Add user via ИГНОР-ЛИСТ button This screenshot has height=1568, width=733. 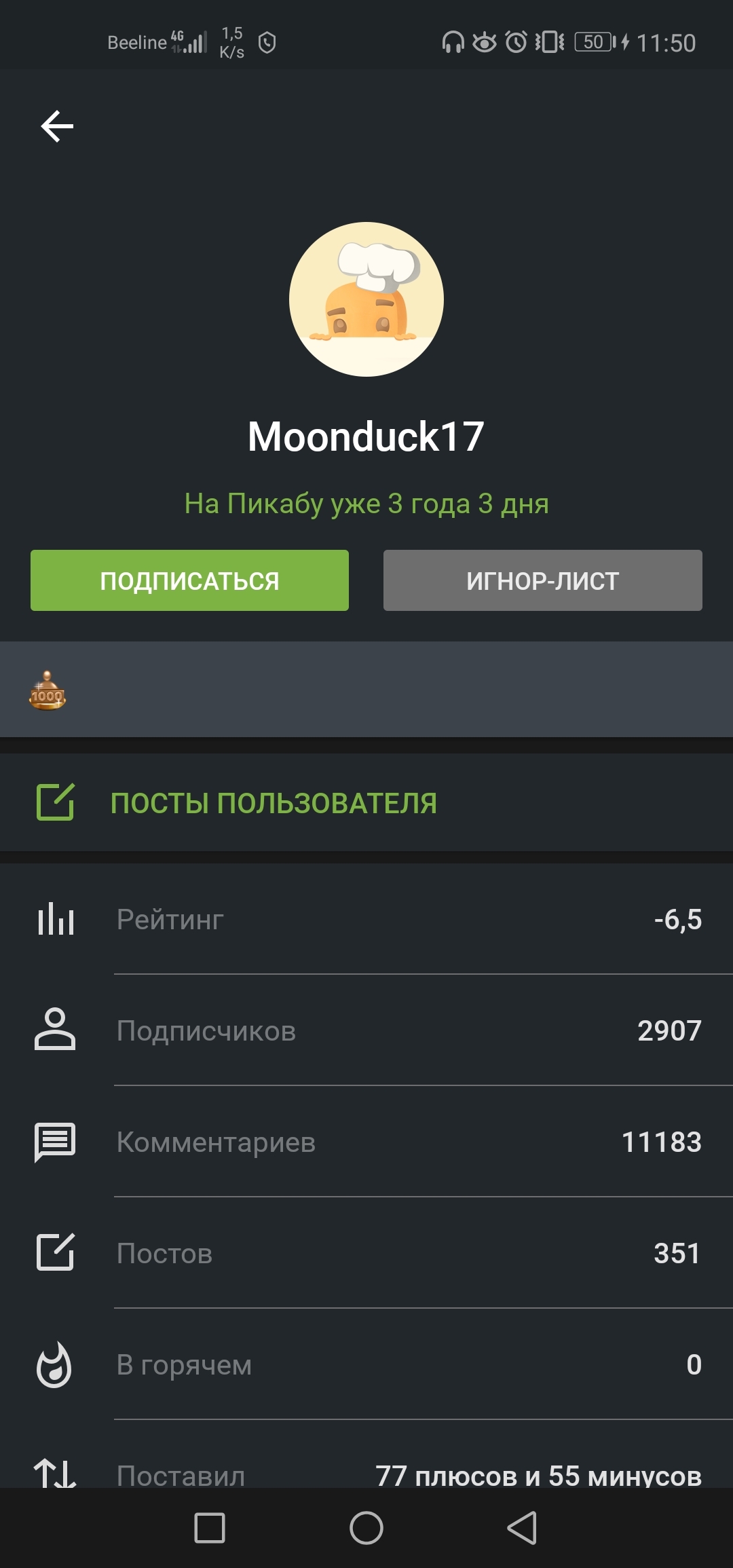542,580
